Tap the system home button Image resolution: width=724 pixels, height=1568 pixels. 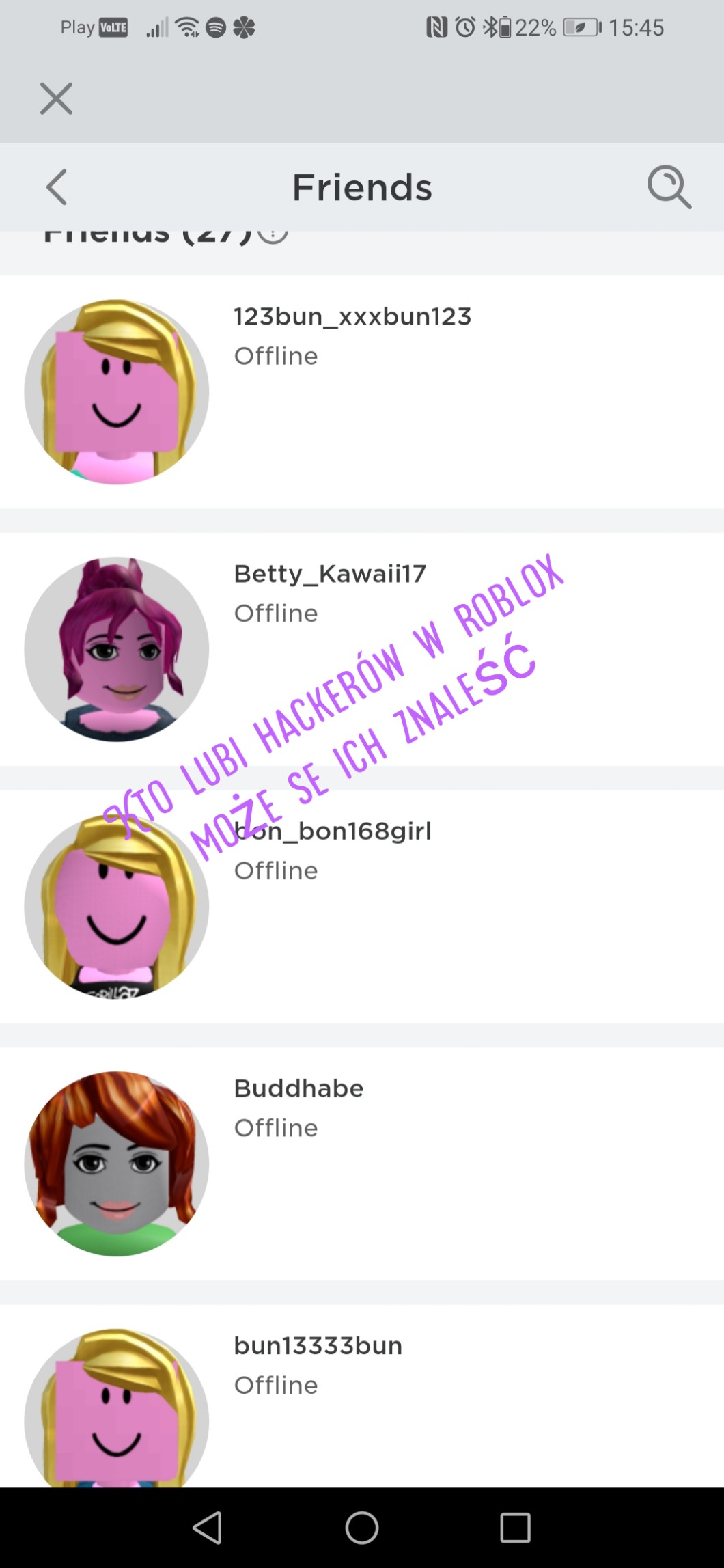pyautogui.click(x=362, y=1528)
